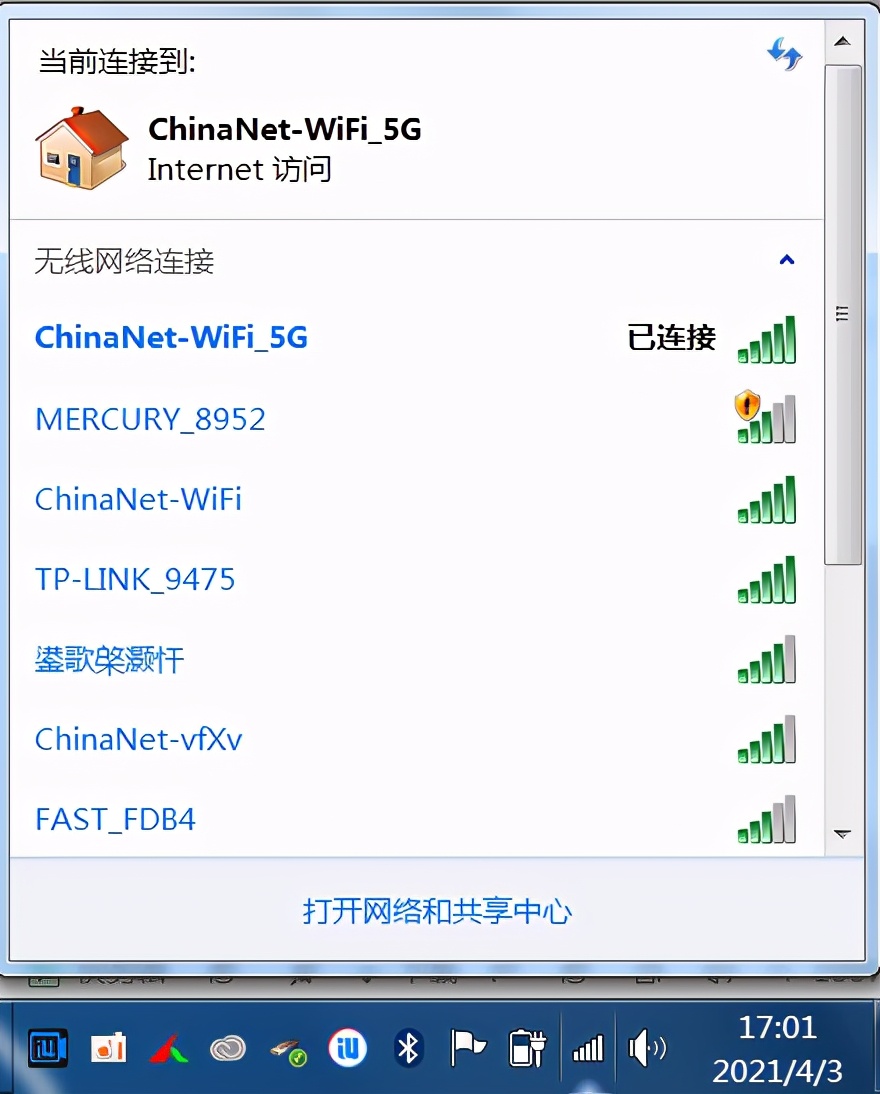Open 打开网络和共享中心 link
880x1094 pixels.
tap(437, 912)
